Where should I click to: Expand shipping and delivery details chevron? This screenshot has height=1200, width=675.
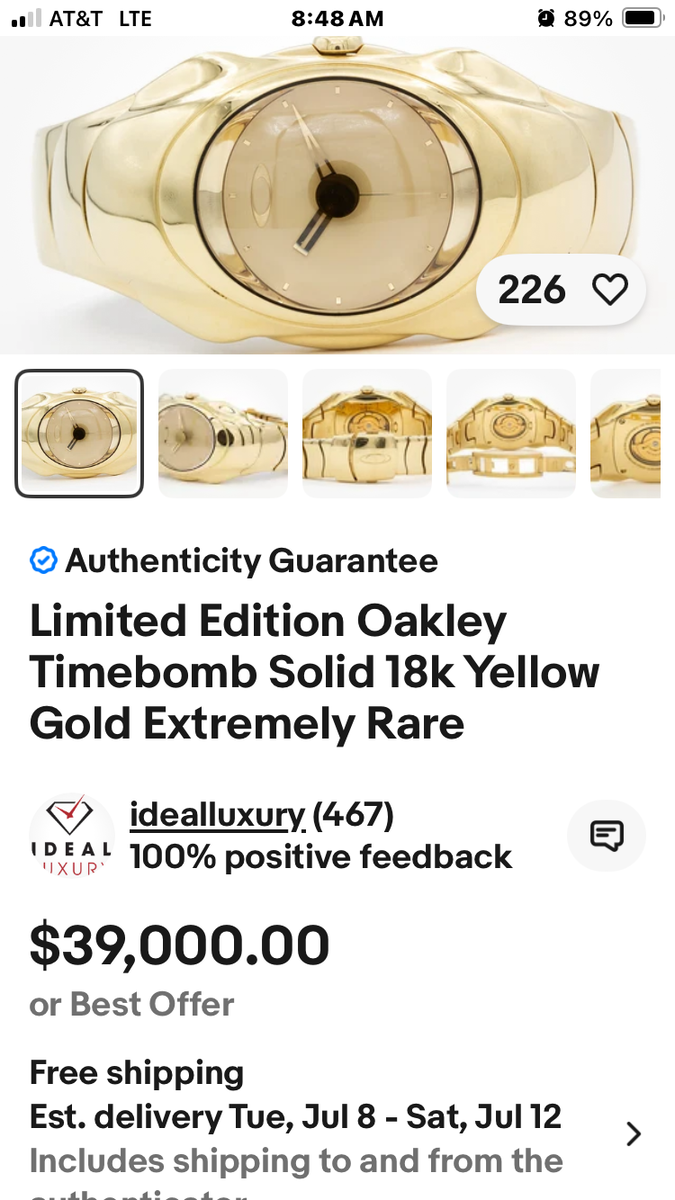(x=633, y=1133)
